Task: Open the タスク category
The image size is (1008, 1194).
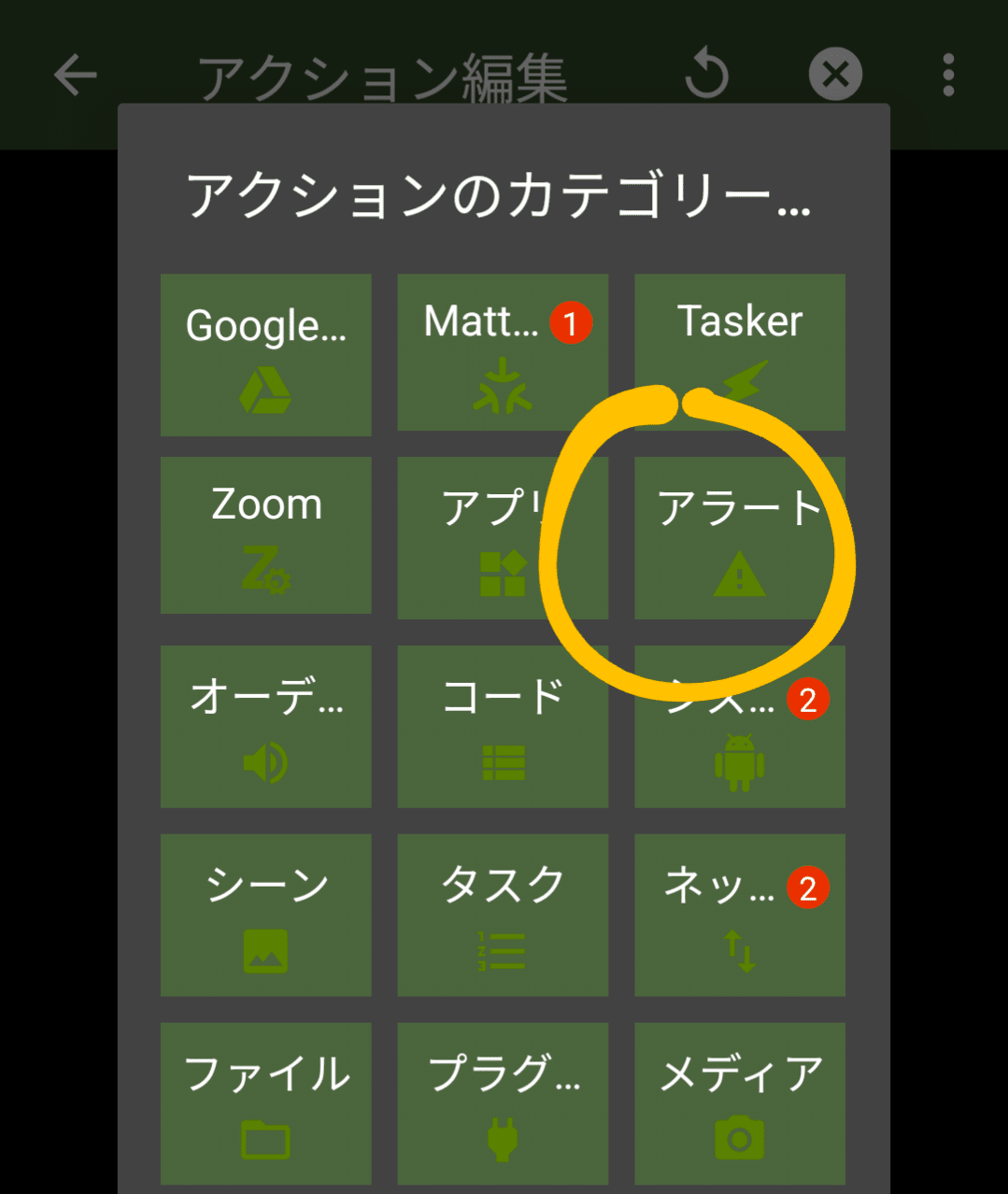Action: [503, 916]
